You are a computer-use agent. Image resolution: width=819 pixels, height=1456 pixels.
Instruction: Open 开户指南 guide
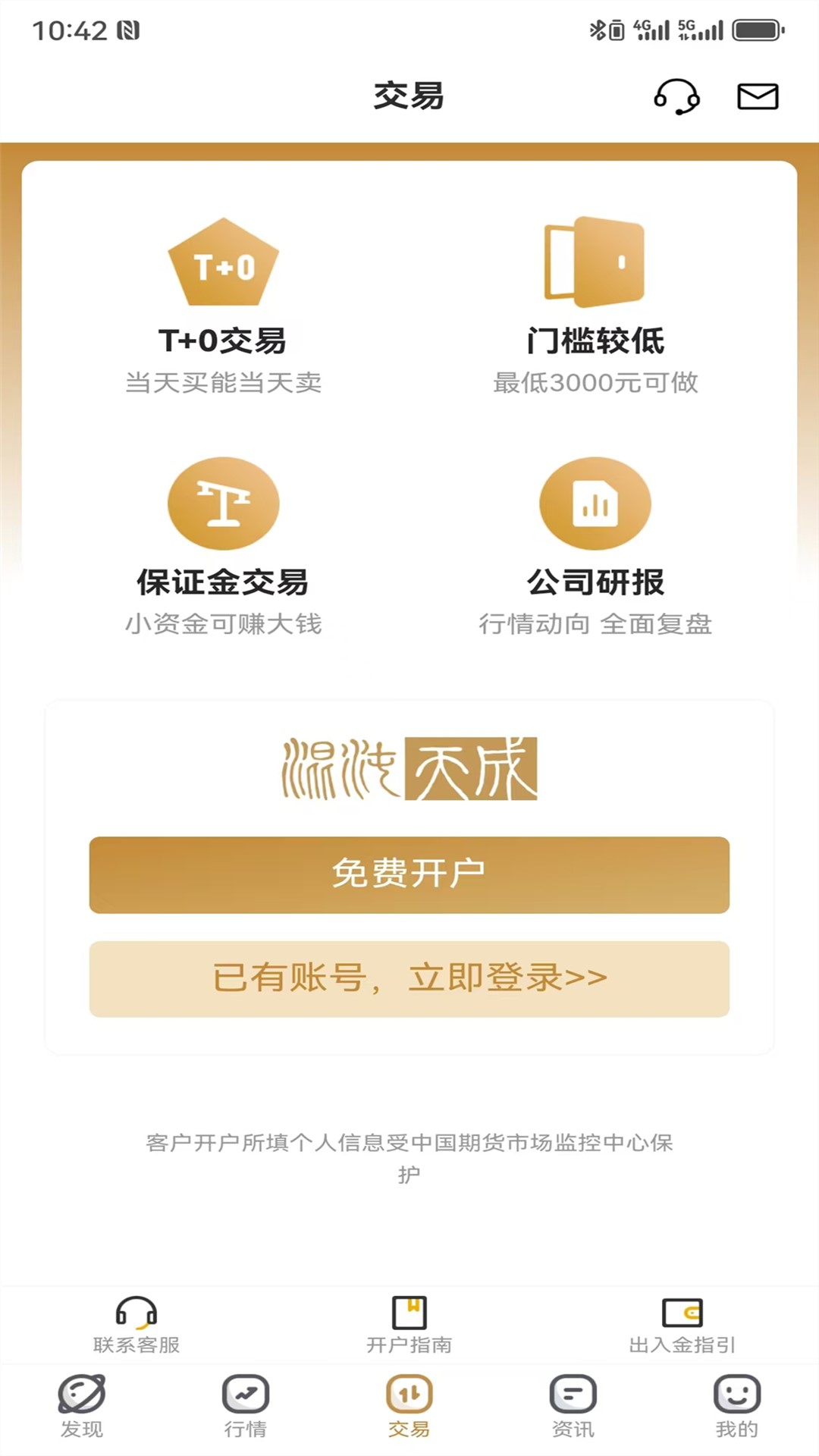click(409, 1324)
